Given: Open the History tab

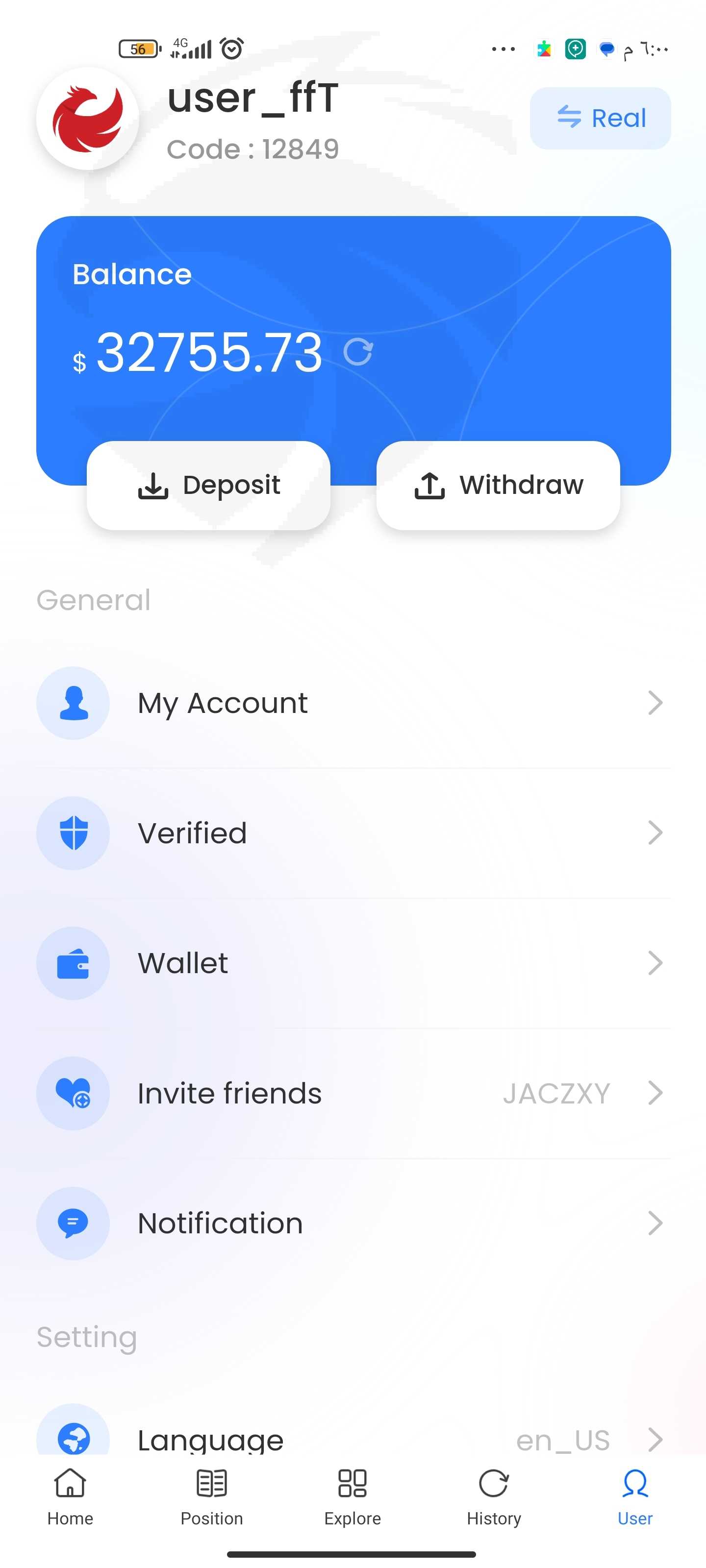Looking at the screenshot, I should [494, 1498].
